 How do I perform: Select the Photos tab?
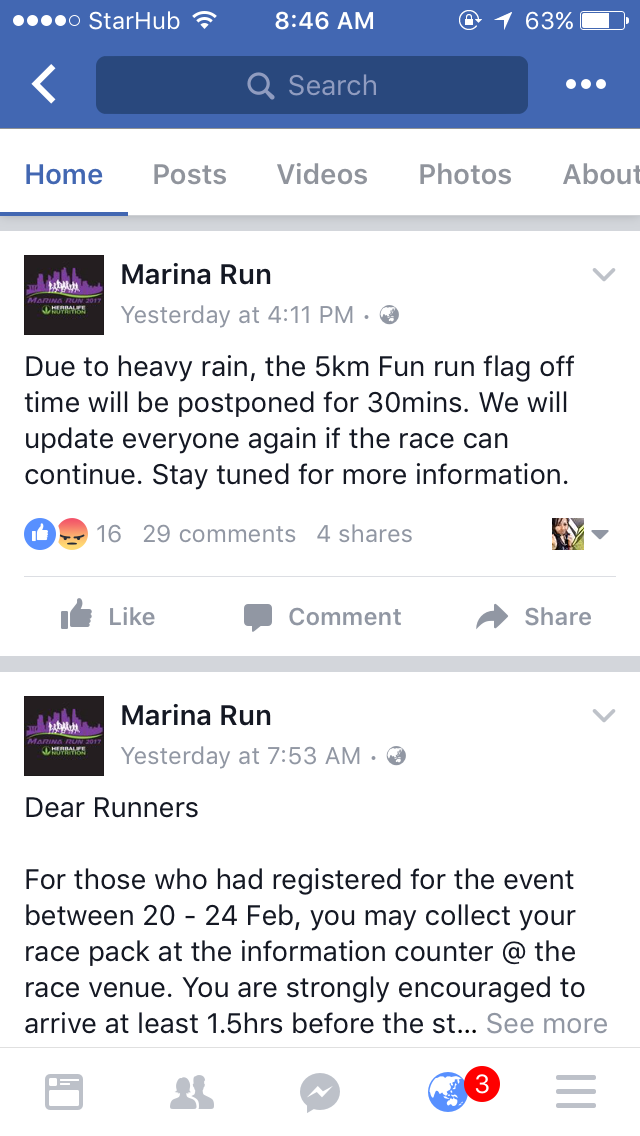465,175
